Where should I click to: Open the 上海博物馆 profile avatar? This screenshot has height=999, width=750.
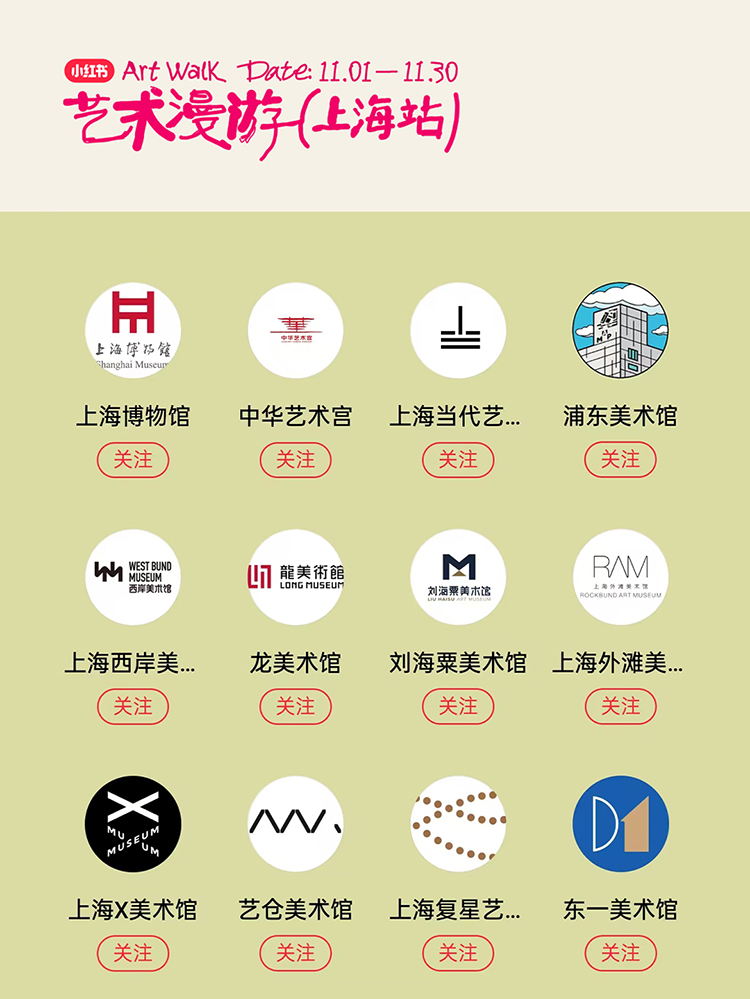pos(133,331)
